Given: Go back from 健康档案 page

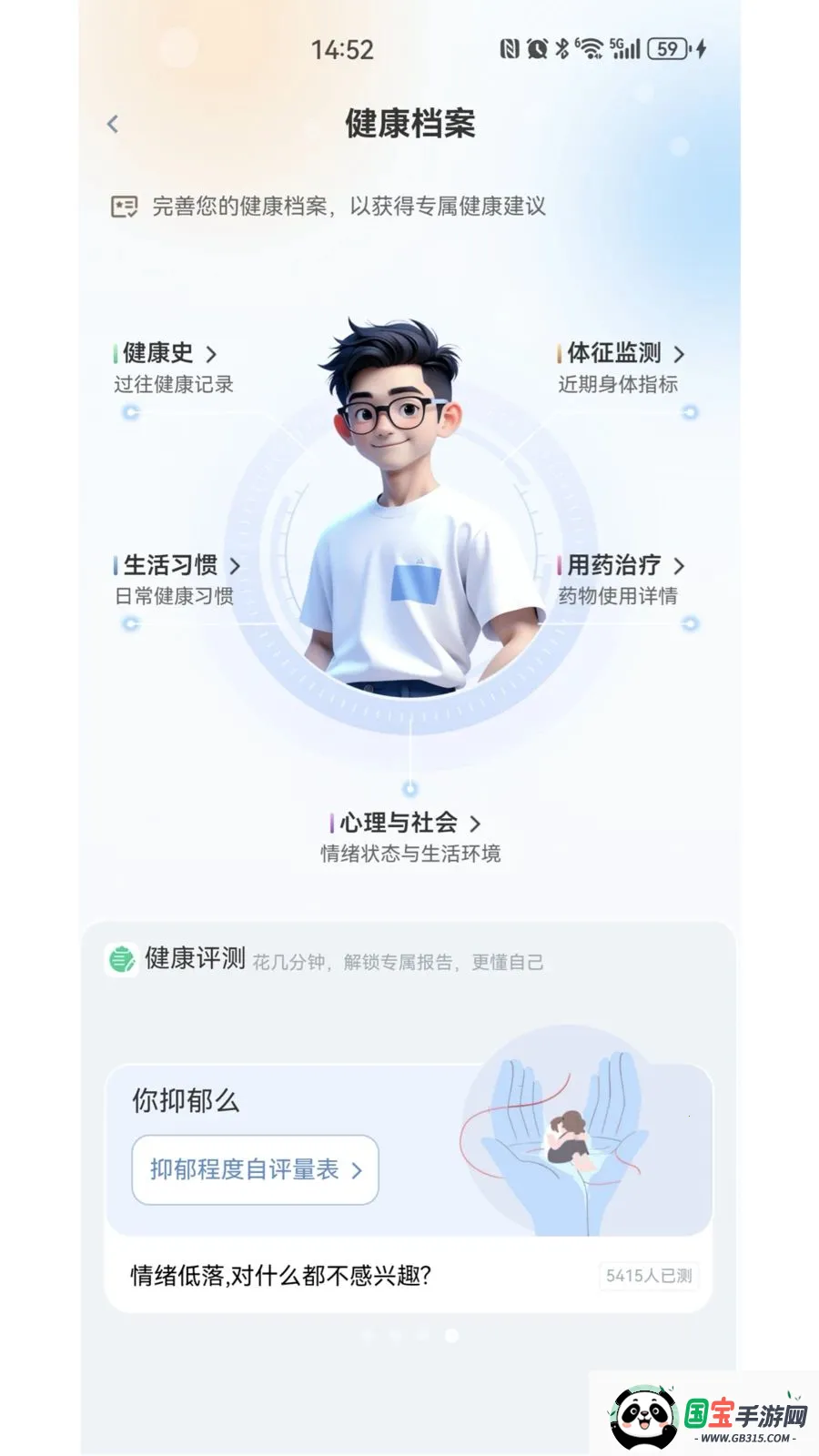Looking at the screenshot, I should pyautogui.click(x=113, y=124).
